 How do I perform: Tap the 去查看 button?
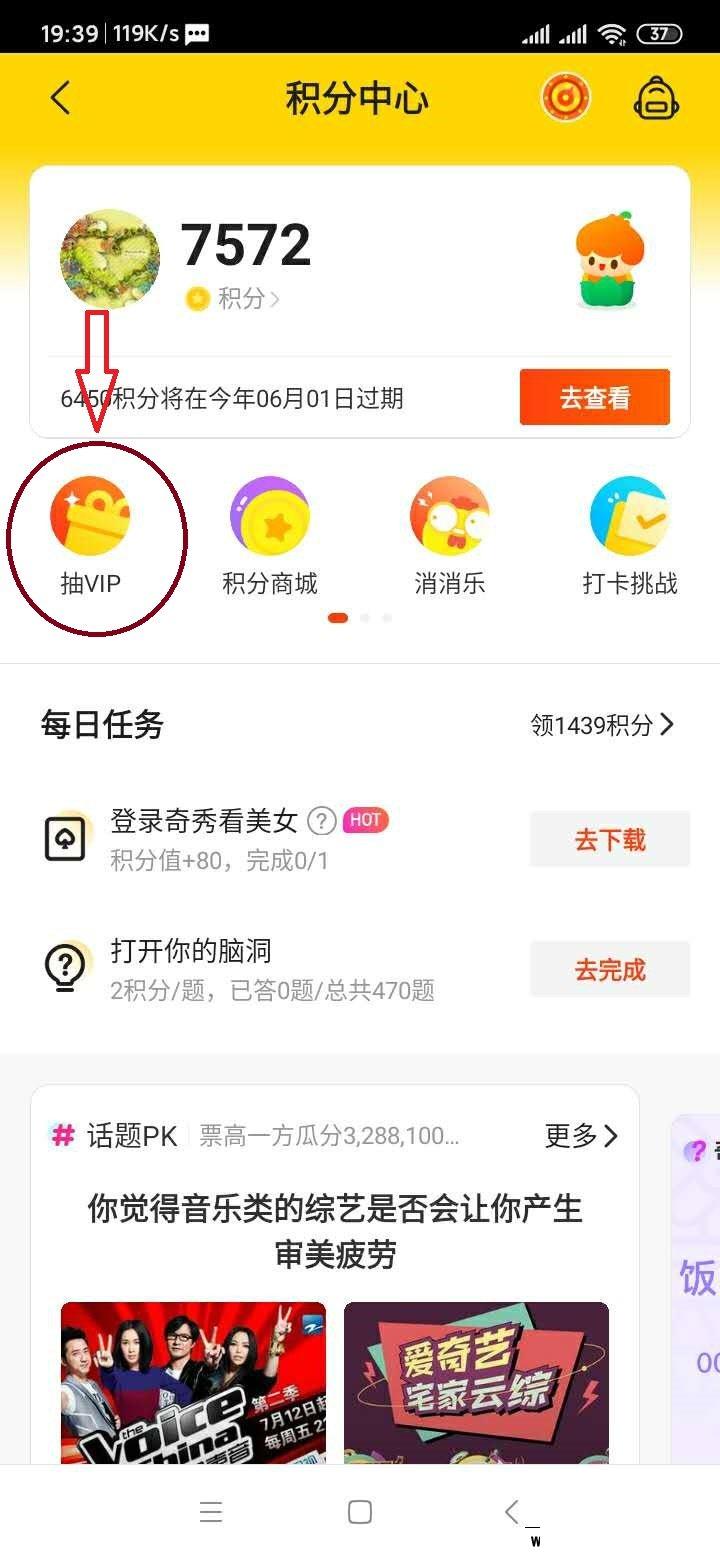[594, 397]
